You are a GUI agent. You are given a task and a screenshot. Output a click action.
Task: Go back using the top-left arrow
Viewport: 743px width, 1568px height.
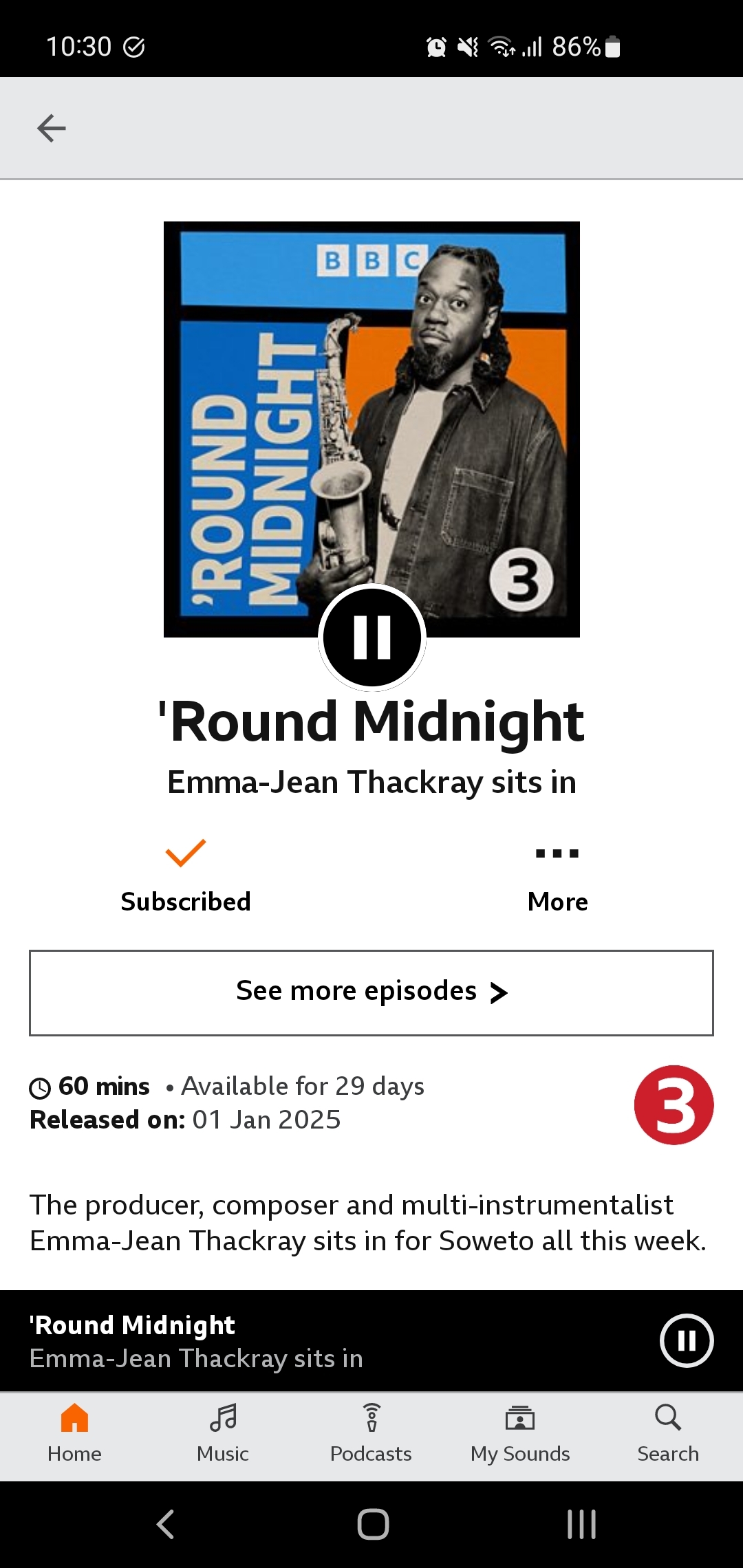point(52,128)
